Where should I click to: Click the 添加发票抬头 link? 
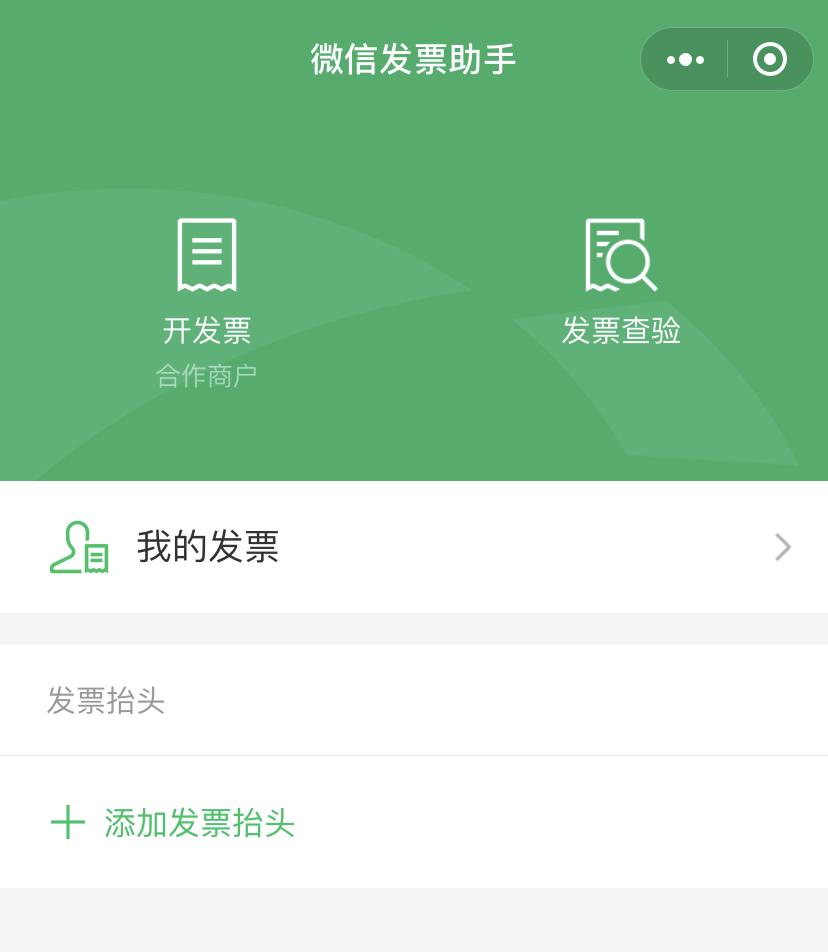click(199, 822)
